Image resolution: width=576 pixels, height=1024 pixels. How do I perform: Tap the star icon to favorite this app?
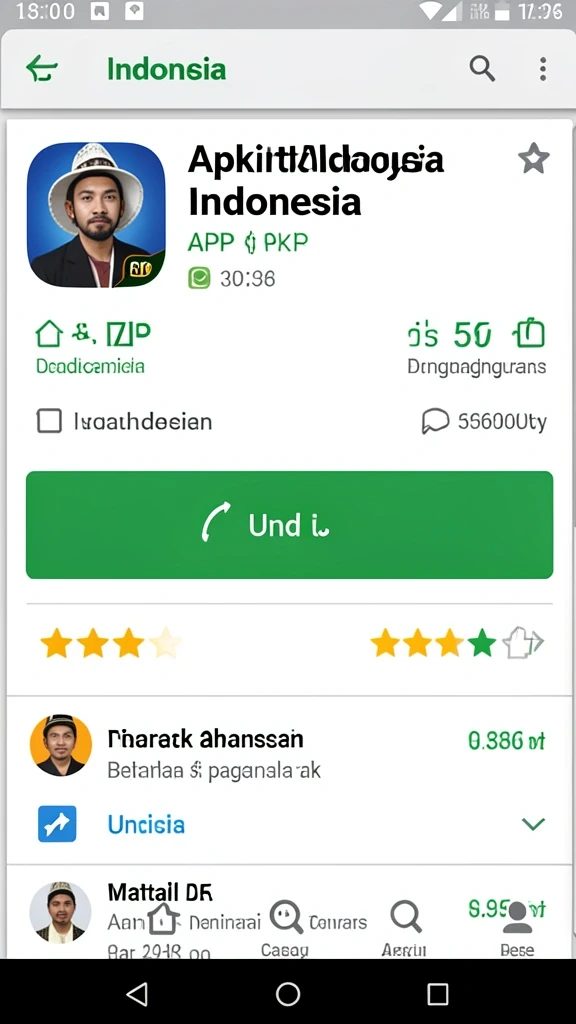534,159
